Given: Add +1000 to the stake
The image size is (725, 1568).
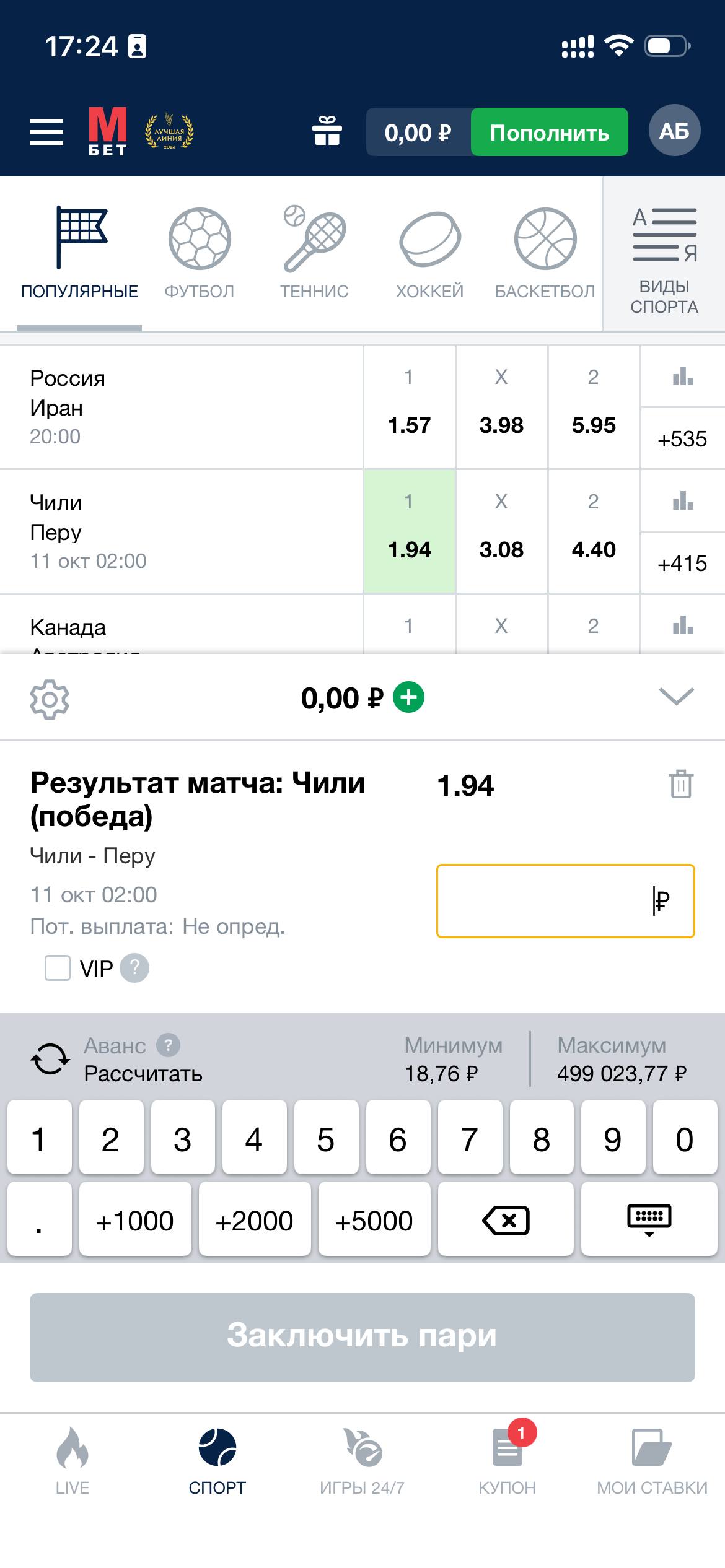Looking at the screenshot, I should coord(135,1221).
